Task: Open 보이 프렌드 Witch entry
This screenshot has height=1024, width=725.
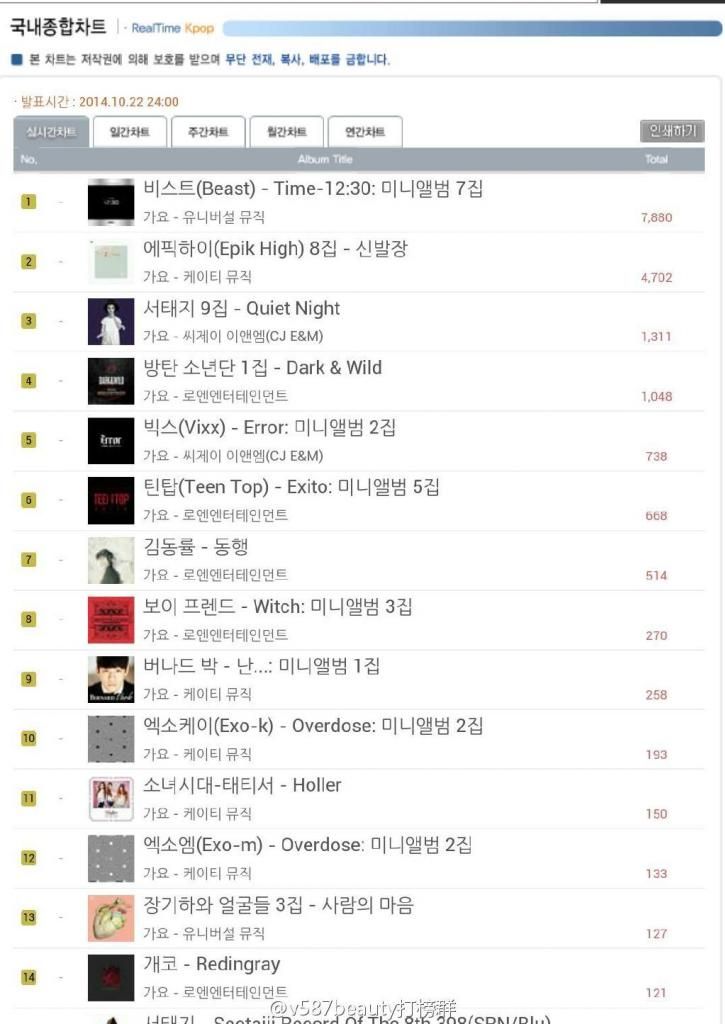Action: click(277, 607)
